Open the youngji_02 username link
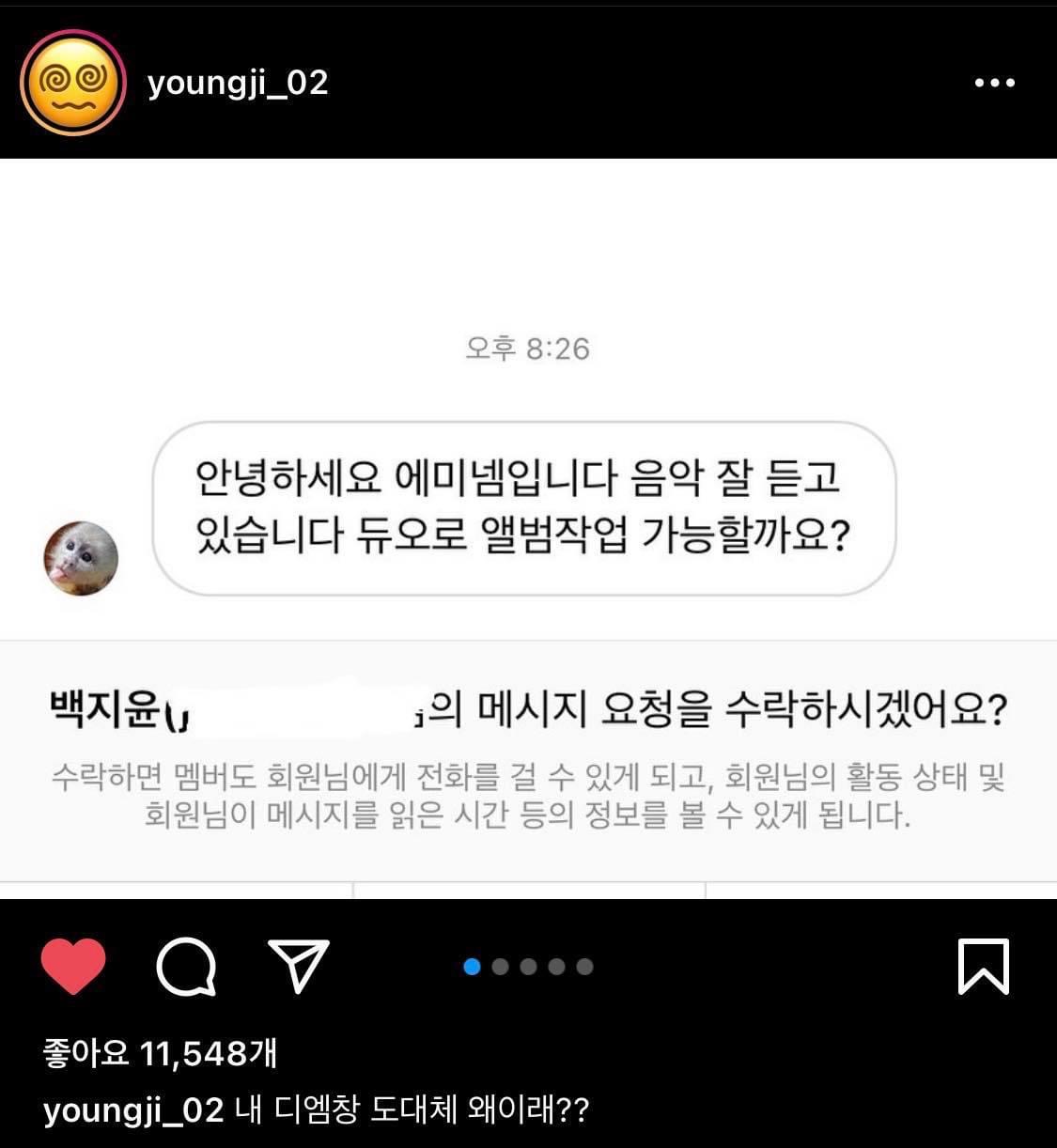The image size is (1057, 1148). (x=238, y=84)
